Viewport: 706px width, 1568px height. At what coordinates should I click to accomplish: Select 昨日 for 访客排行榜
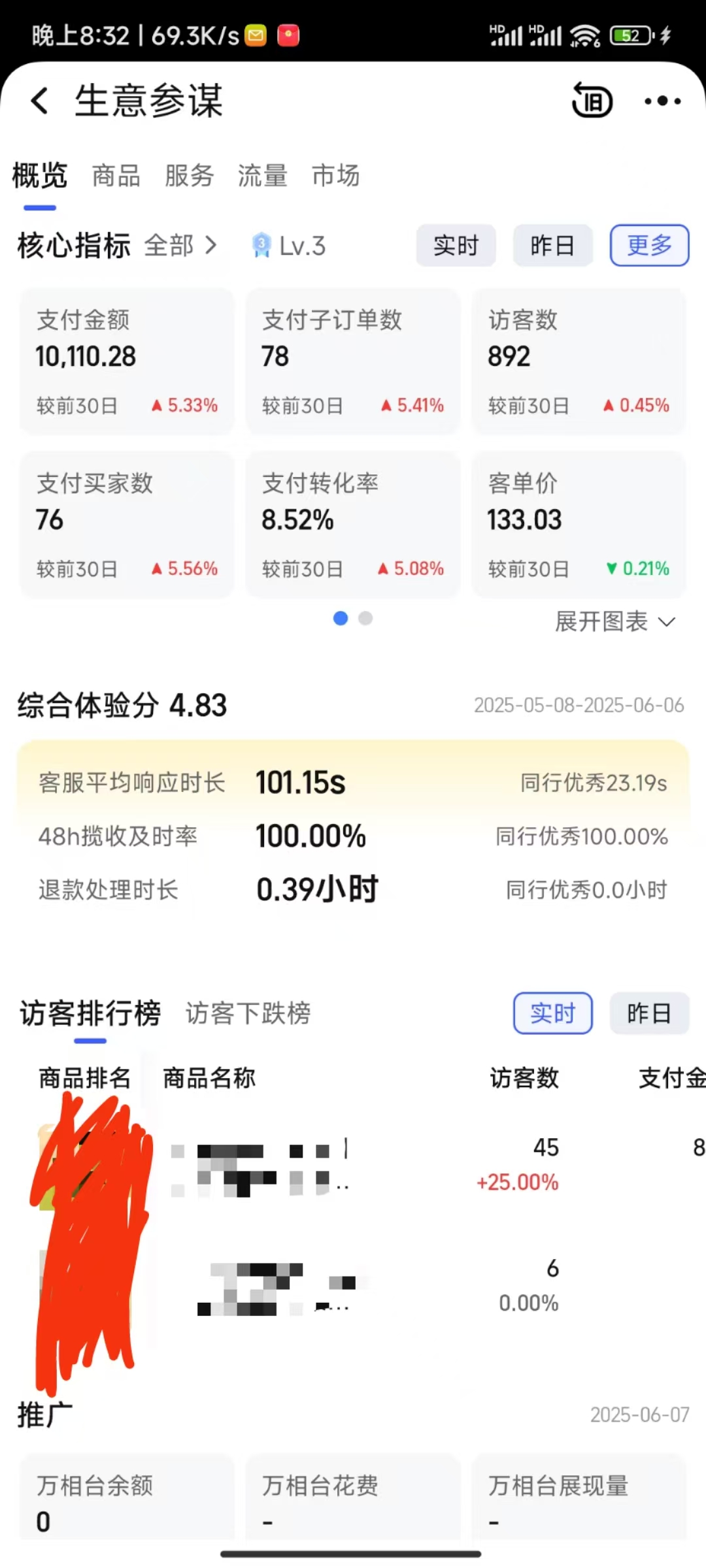(x=649, y=1013)
